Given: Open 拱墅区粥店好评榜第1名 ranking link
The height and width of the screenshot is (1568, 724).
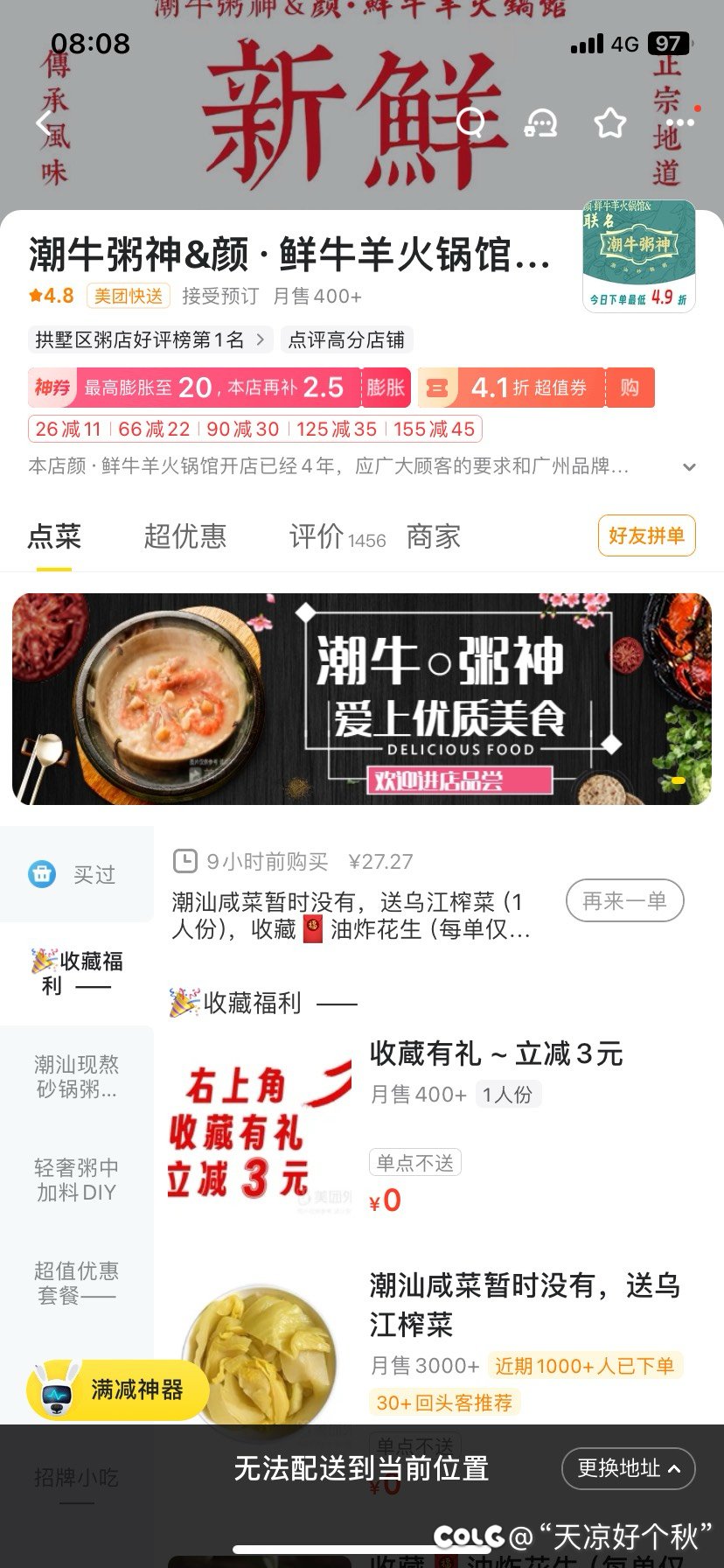Looking at the screenshot, I should 150,339.
